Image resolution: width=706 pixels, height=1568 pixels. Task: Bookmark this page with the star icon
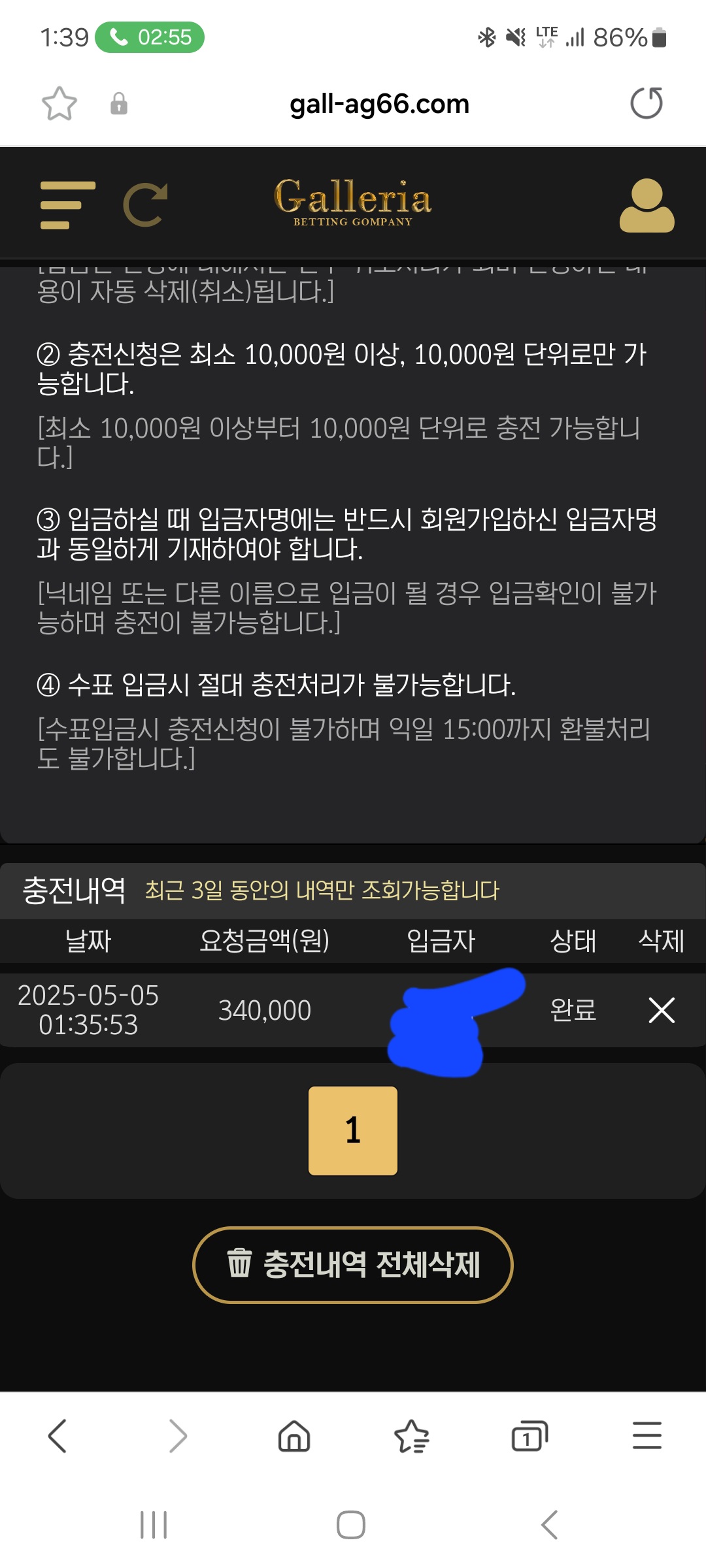pos(59,104)
